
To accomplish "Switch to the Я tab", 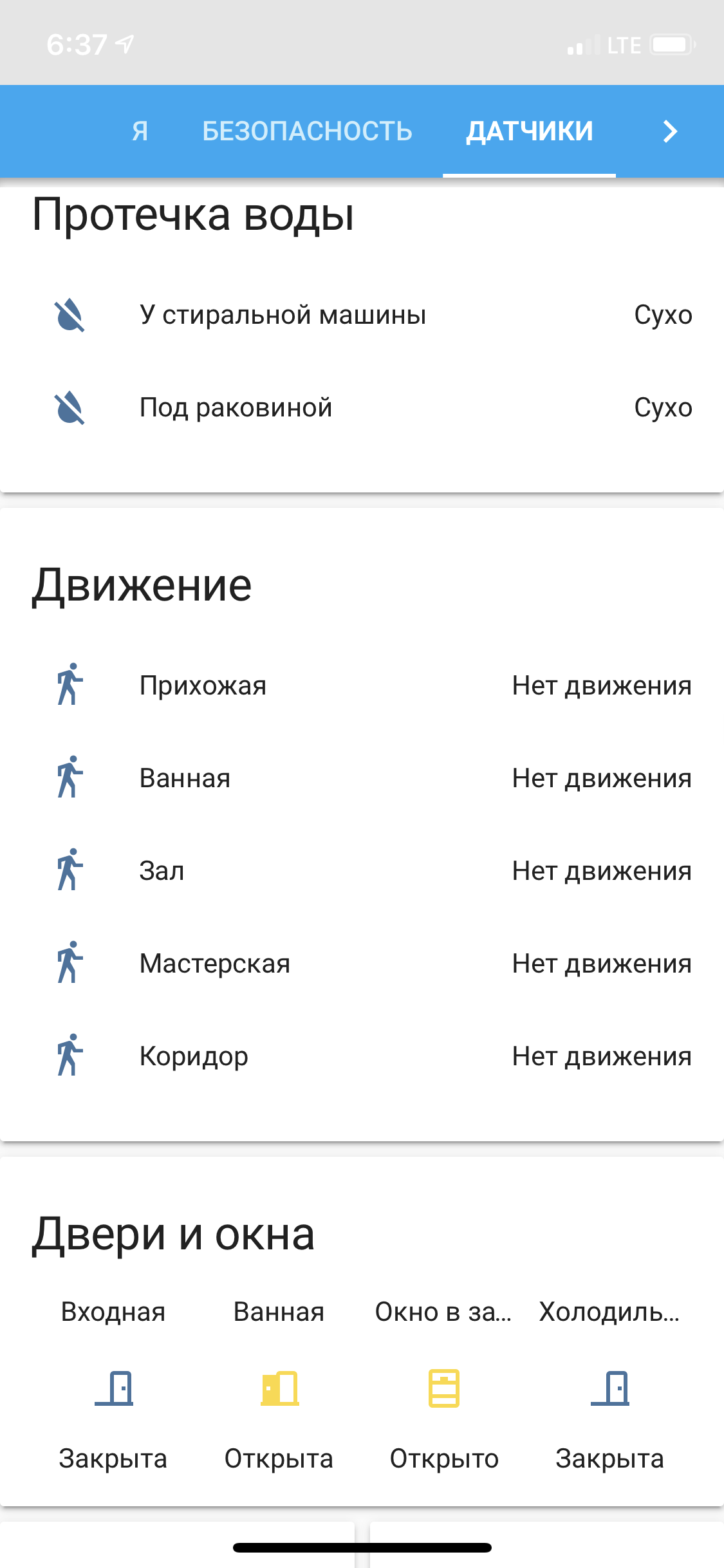I will pyautogui.click(x=140, y=131).
